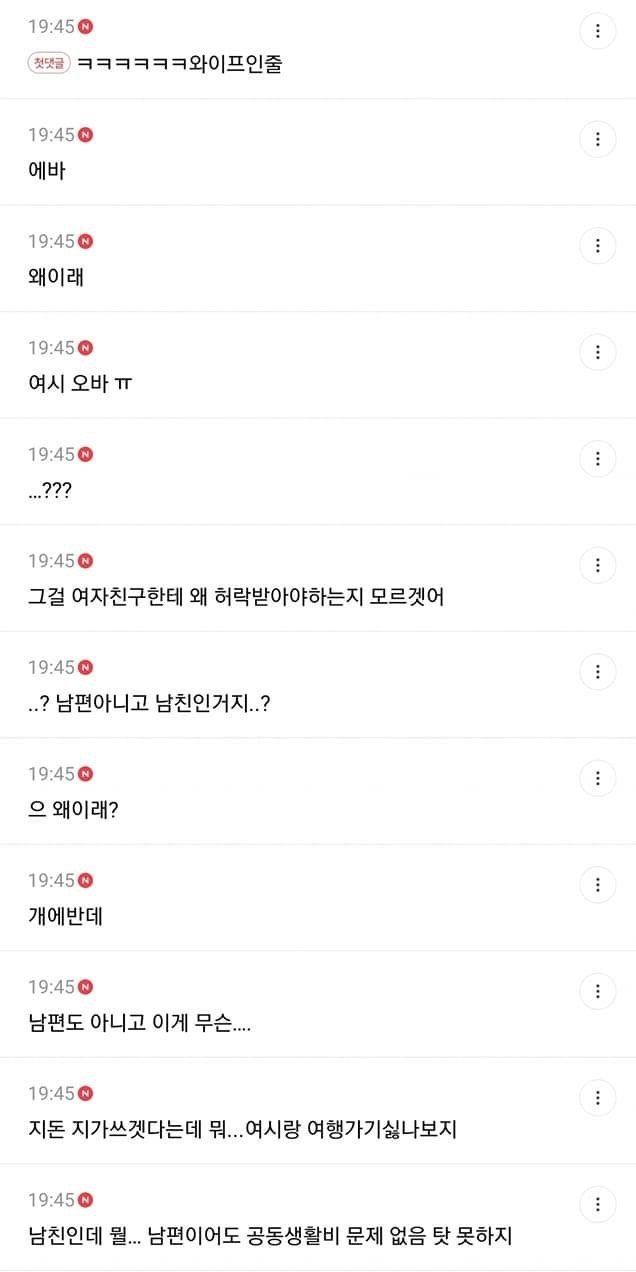636x1272 pixels.
Task: Open the menu for the '공동생활비 문제 없음' comment
Action: click(598, 1204)
